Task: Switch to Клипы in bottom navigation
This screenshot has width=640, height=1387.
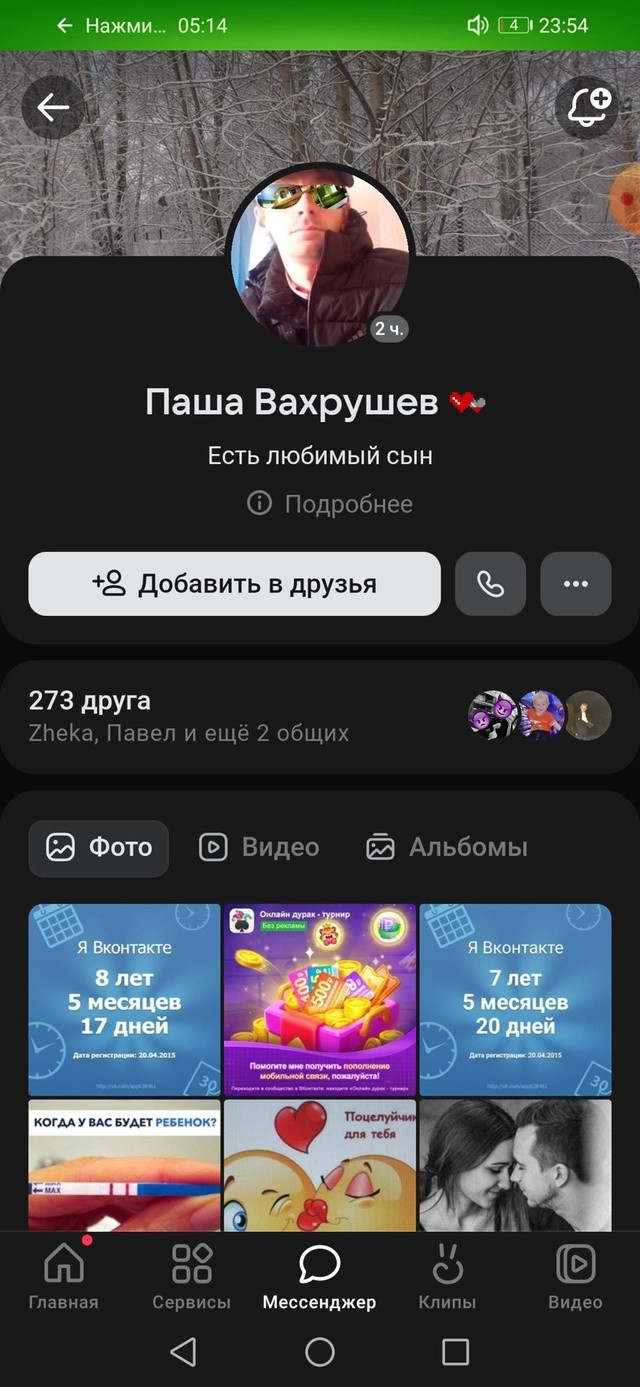Action: (x=447, y=1276)
